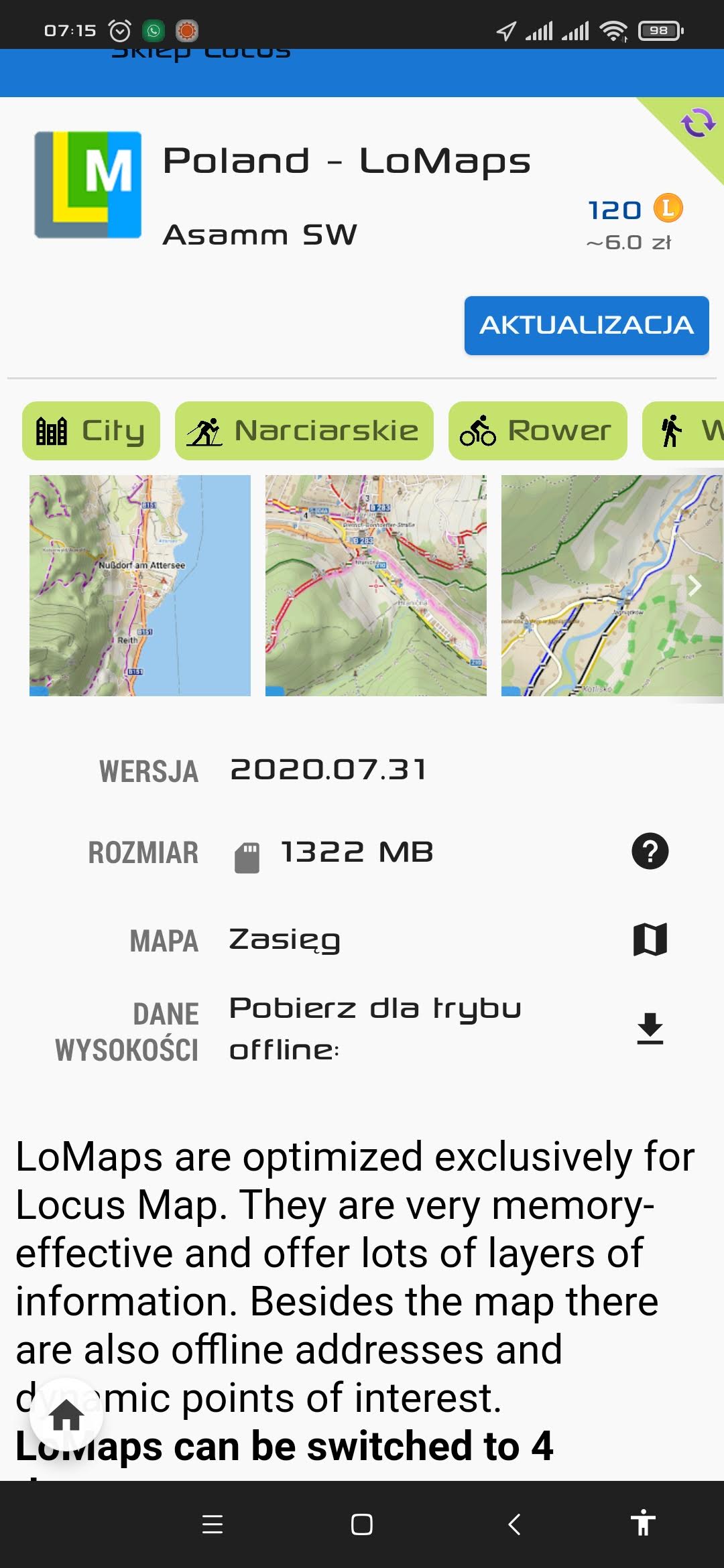724x1568 pixels.
Task: Open the Nußdorf am Attersee map preview
Action: 140,586
